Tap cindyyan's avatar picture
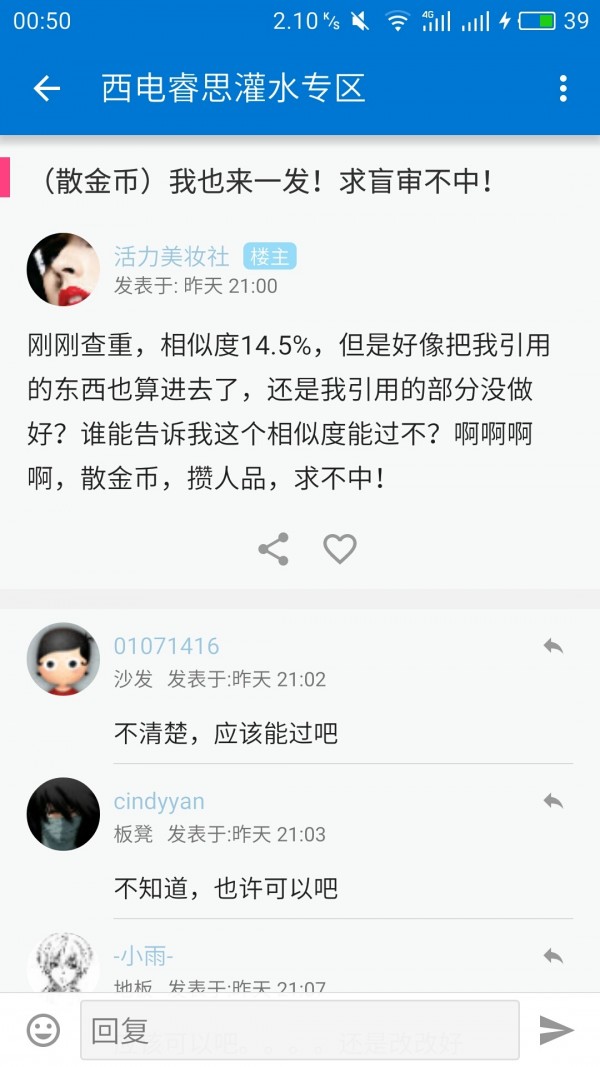This screenshot has height=1067, width=600. (x=63, y=814)
